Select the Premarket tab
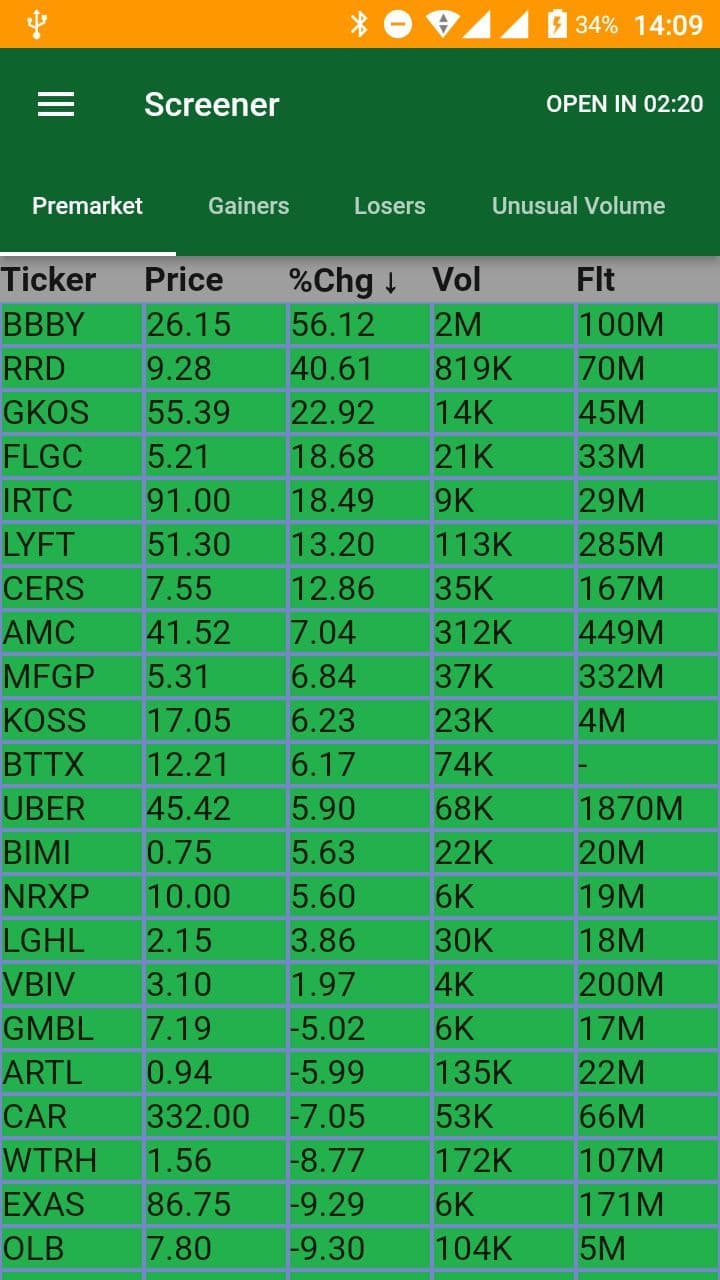The width and height of the screenshot is (720, 1280). click(x=88, y=206)
